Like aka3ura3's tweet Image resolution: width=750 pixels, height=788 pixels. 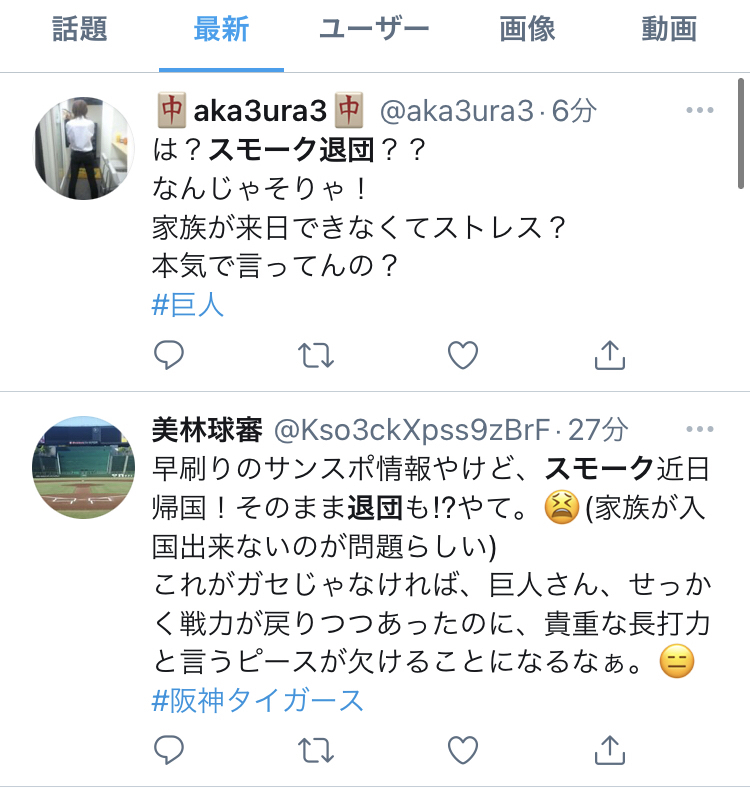click(462, 354)
